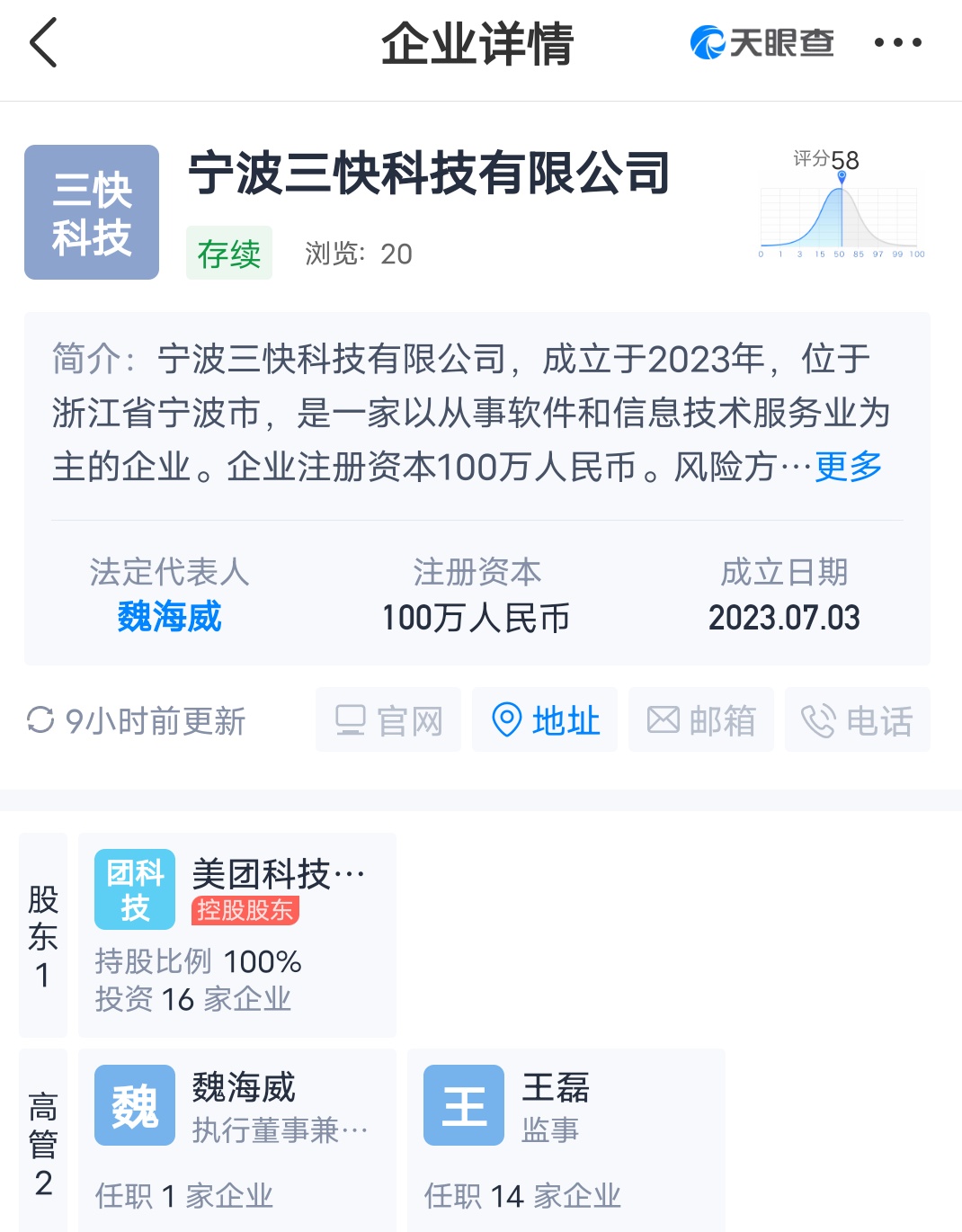Open the 股东 1 section
The image size is (962, 1232).
click(43, 935)
